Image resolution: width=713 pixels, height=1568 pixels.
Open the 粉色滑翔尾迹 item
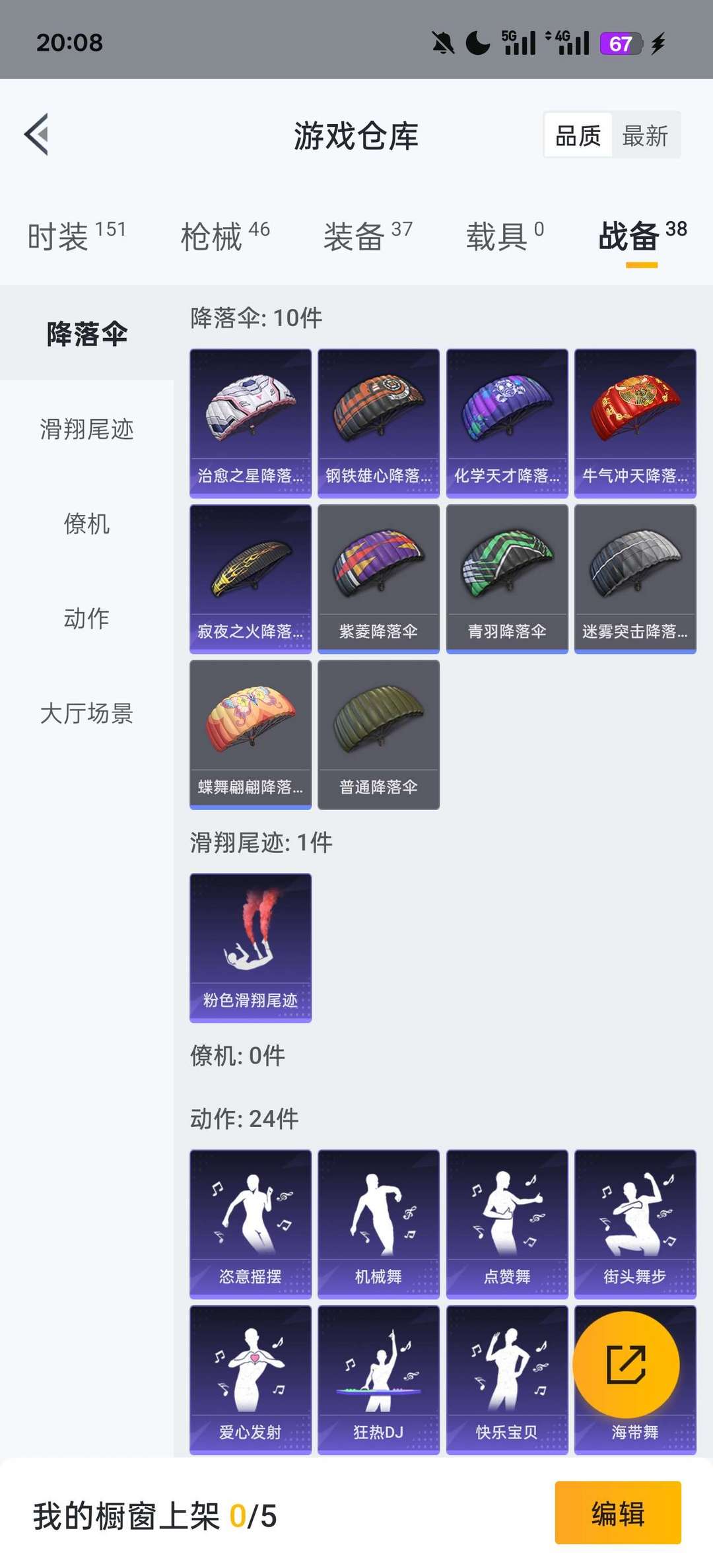(250, 948)
